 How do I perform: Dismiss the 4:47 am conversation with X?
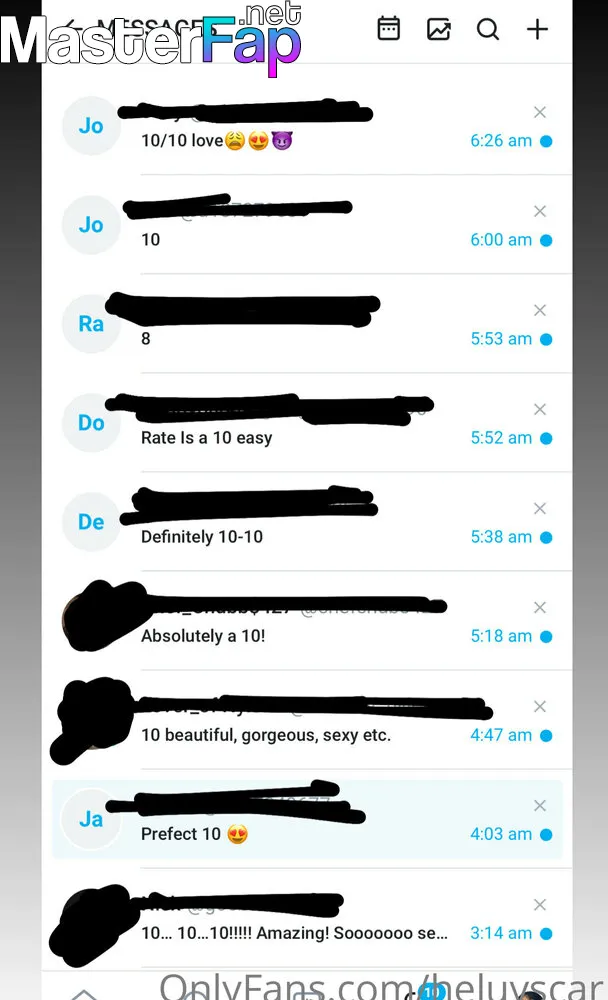[x=540, y=706]
